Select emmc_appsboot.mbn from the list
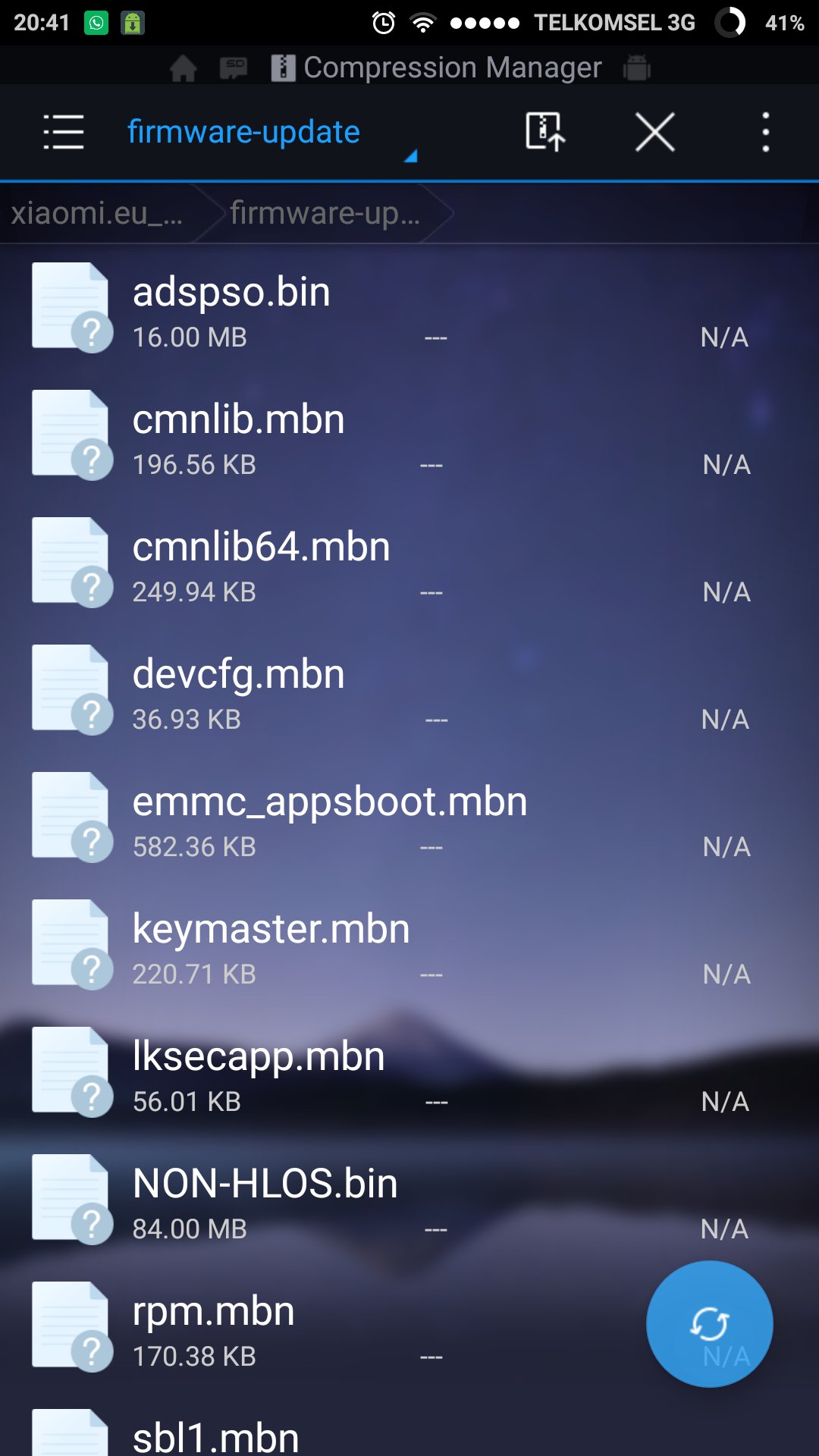 409,817
